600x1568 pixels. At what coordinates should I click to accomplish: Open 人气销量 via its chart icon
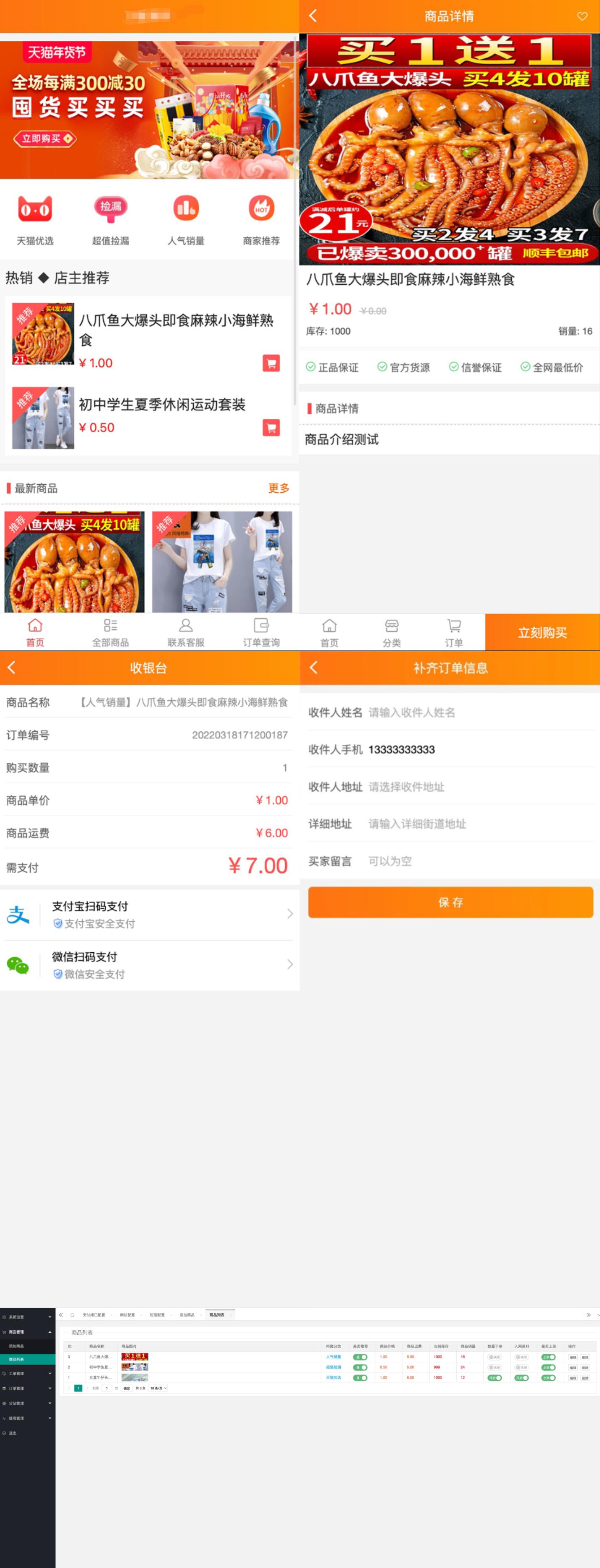point(186,219)
